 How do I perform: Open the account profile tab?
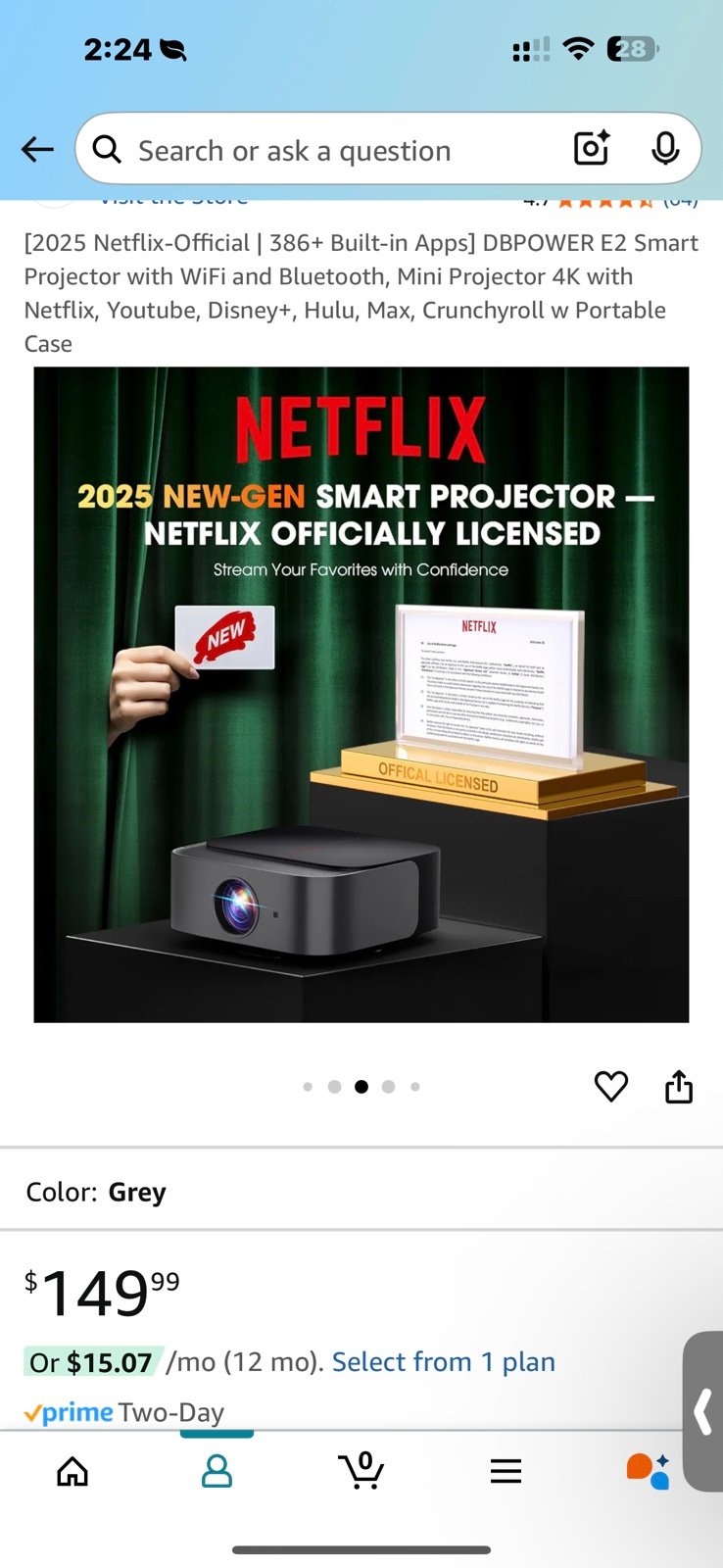click(x=217, y=1471)
